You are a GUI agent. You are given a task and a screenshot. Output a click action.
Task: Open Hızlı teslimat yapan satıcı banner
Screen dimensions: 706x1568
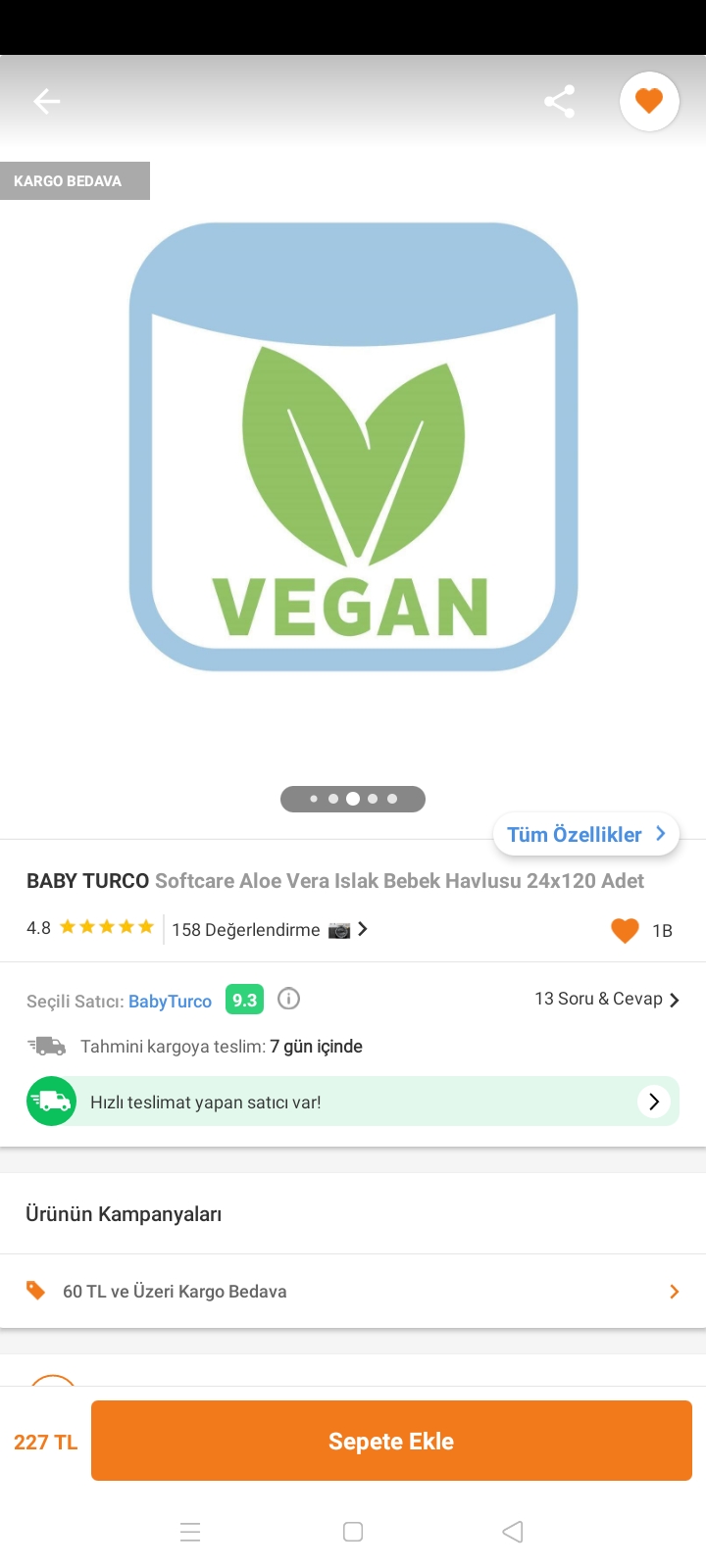[353, 1102]
